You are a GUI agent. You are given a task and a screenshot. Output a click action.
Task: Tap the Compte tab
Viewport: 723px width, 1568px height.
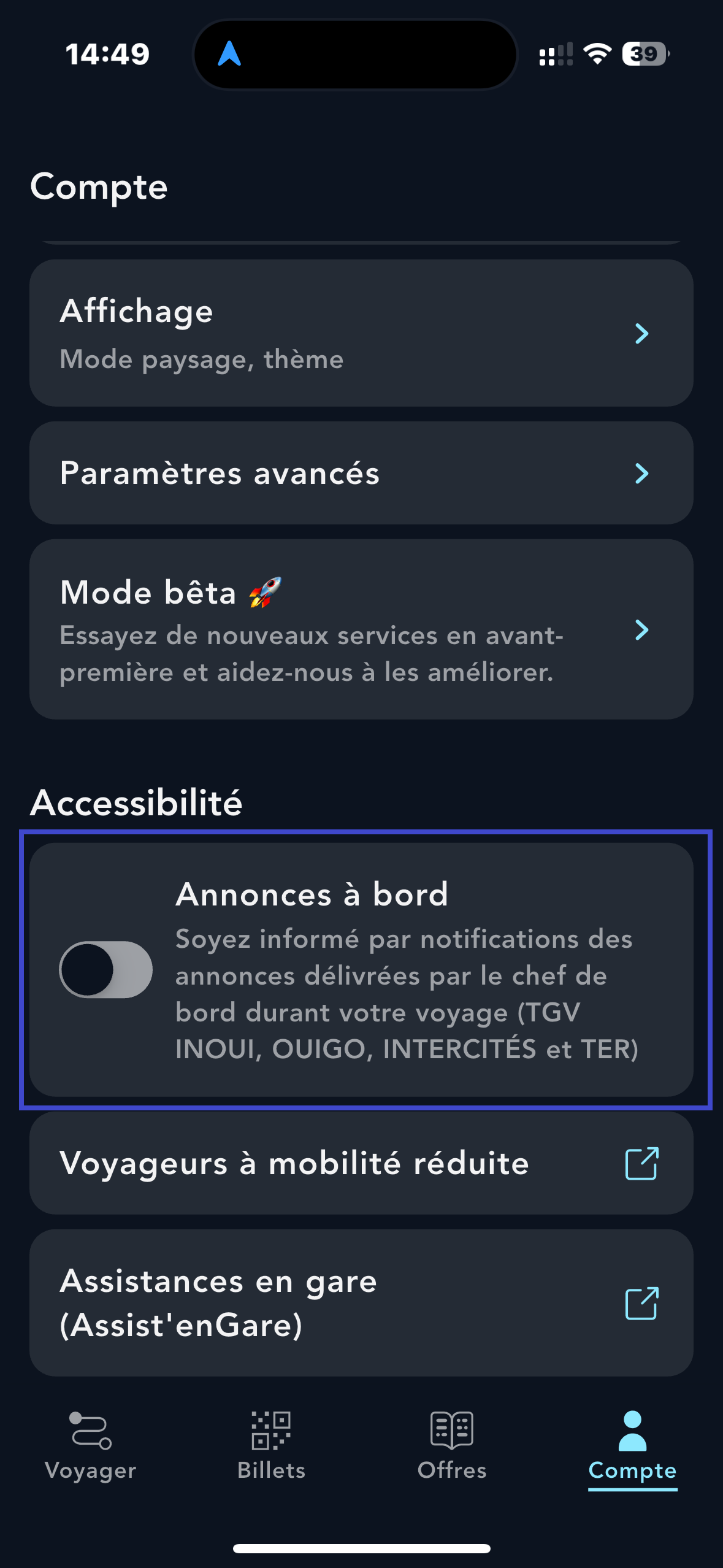(632, 1447)
